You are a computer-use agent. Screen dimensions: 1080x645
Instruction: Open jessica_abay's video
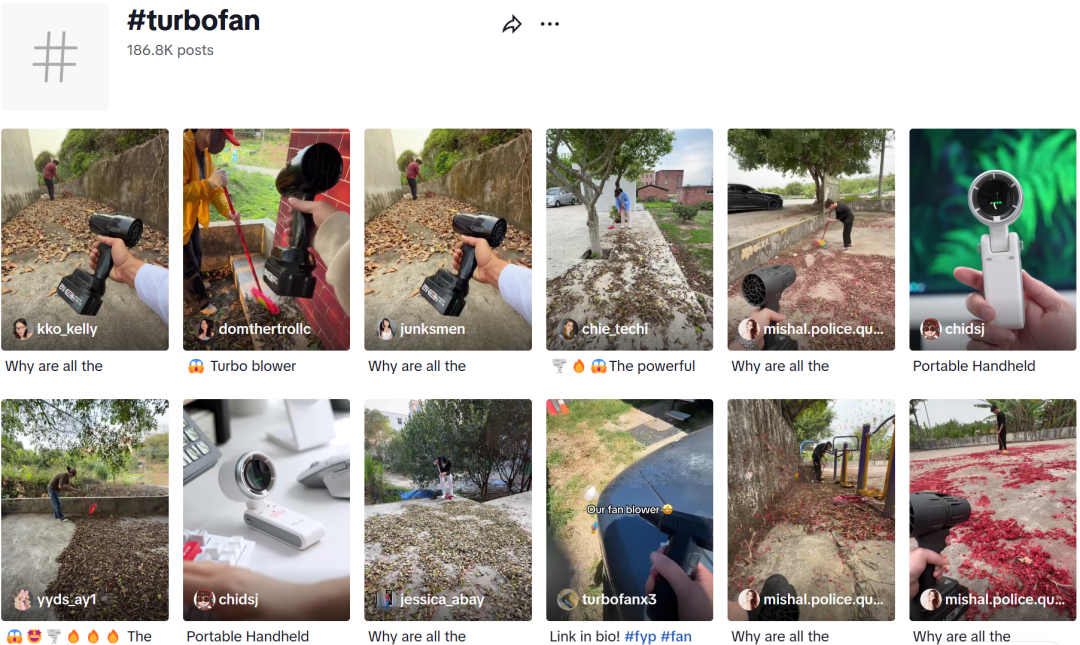pyautogui.click(x=448, y=509)
